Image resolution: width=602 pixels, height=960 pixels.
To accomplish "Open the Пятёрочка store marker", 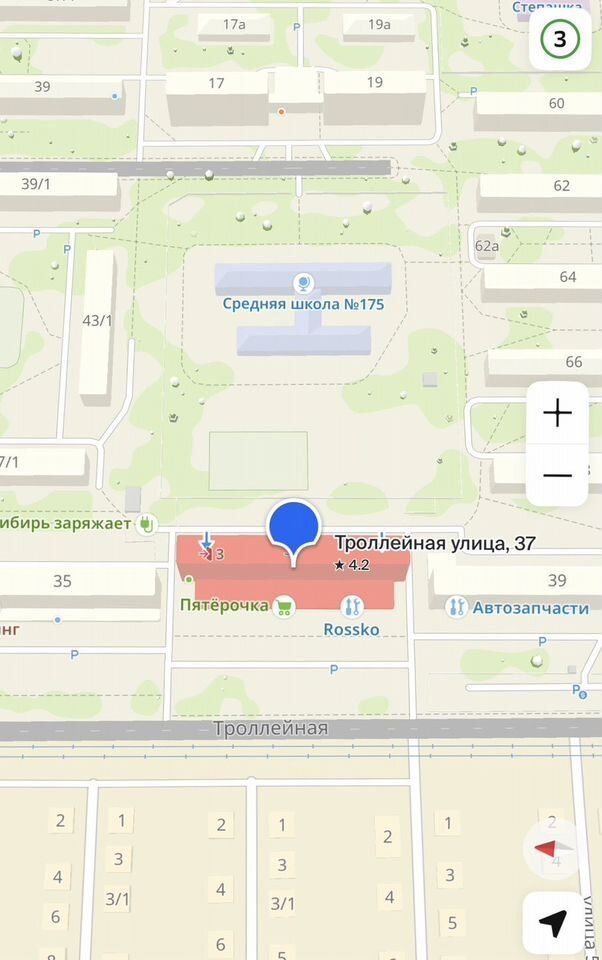I will coord(284,606).
